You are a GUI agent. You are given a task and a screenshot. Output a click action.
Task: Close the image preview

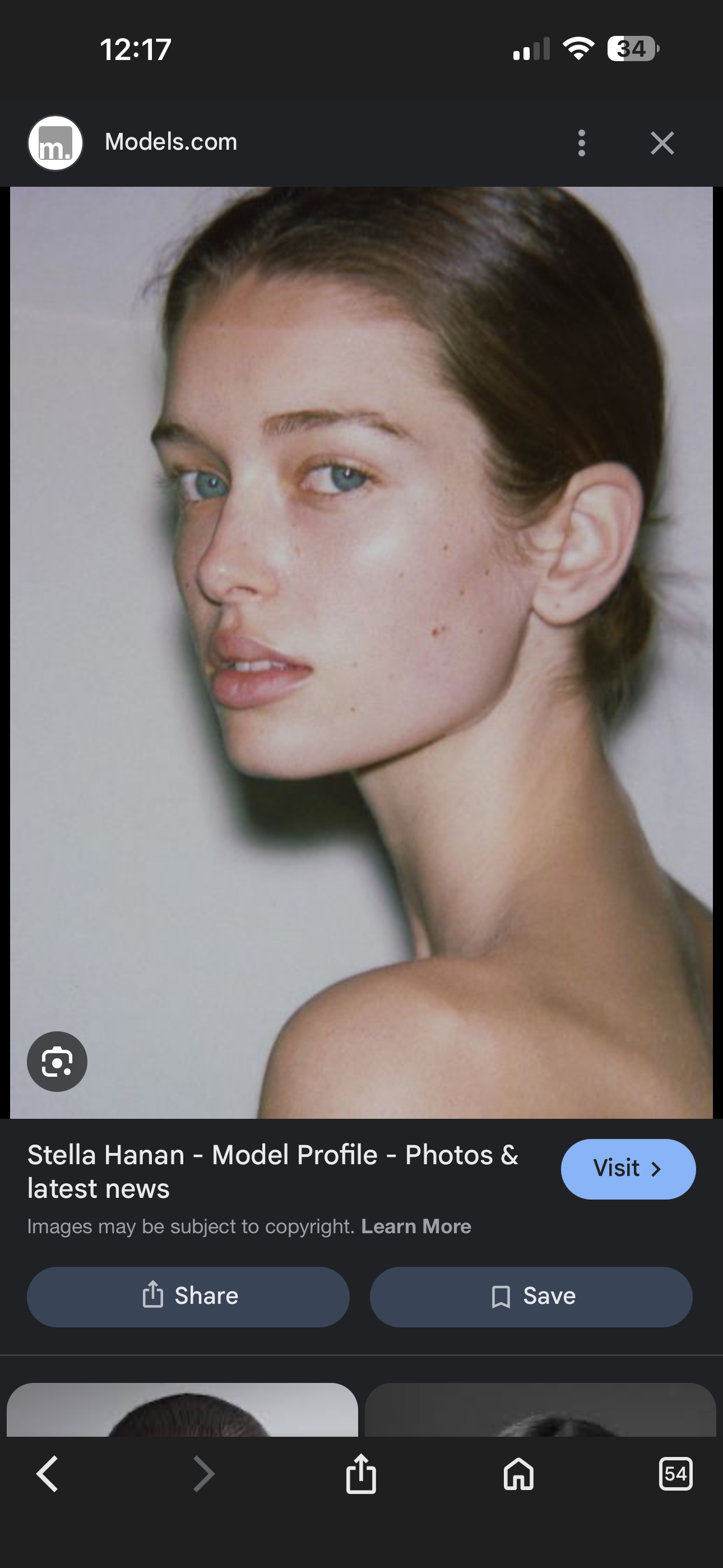661,143
